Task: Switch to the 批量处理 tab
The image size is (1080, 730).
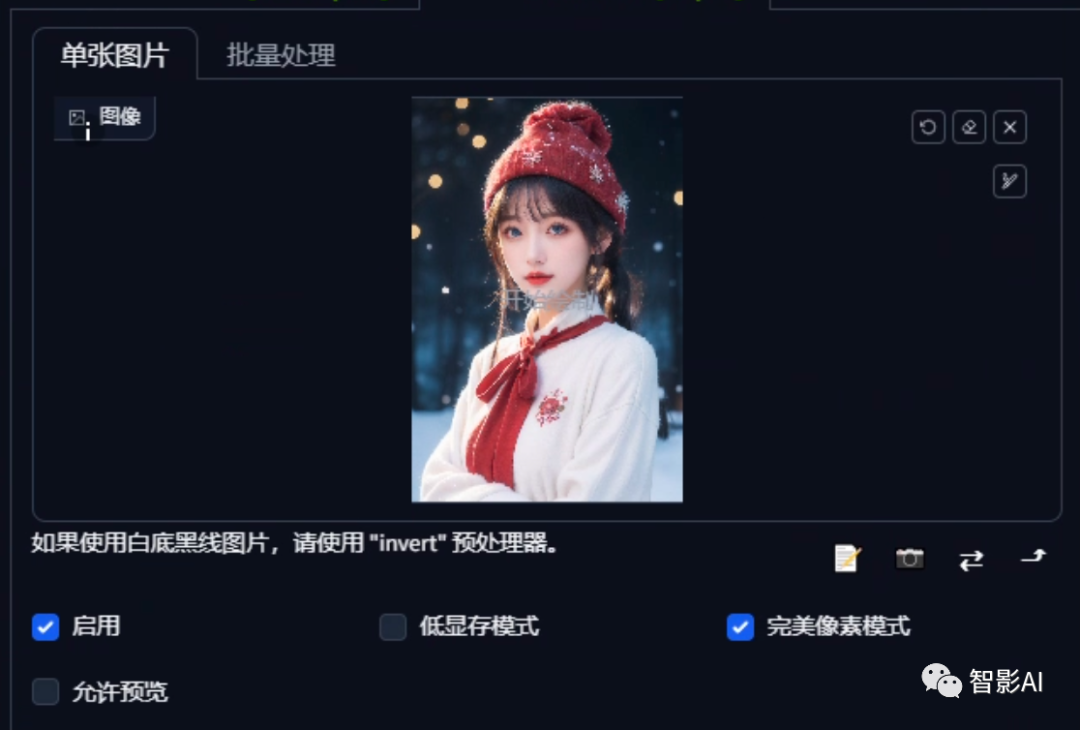Action: [x=281, y=56]
